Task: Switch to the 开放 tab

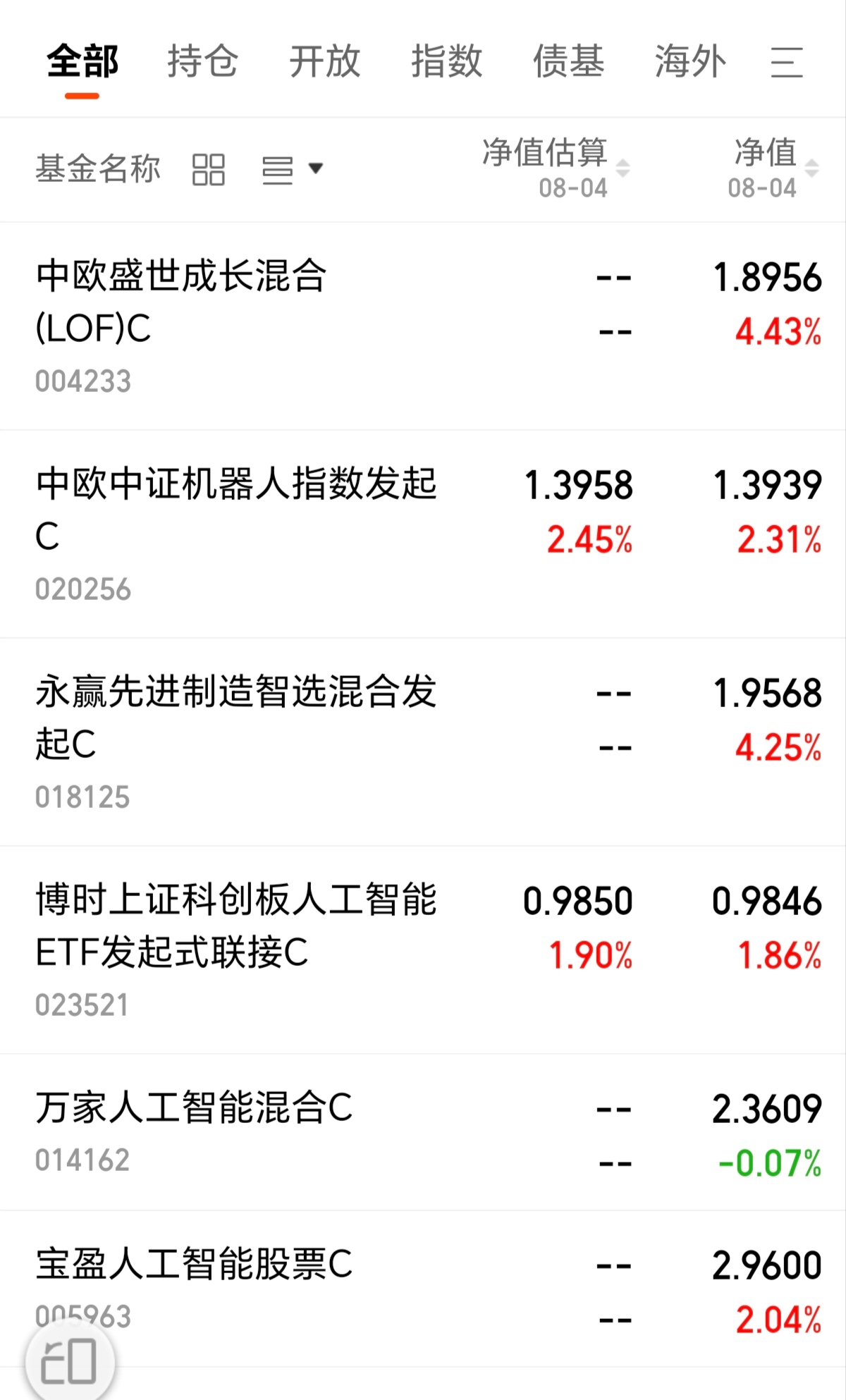Action: [x=325, y=61]
